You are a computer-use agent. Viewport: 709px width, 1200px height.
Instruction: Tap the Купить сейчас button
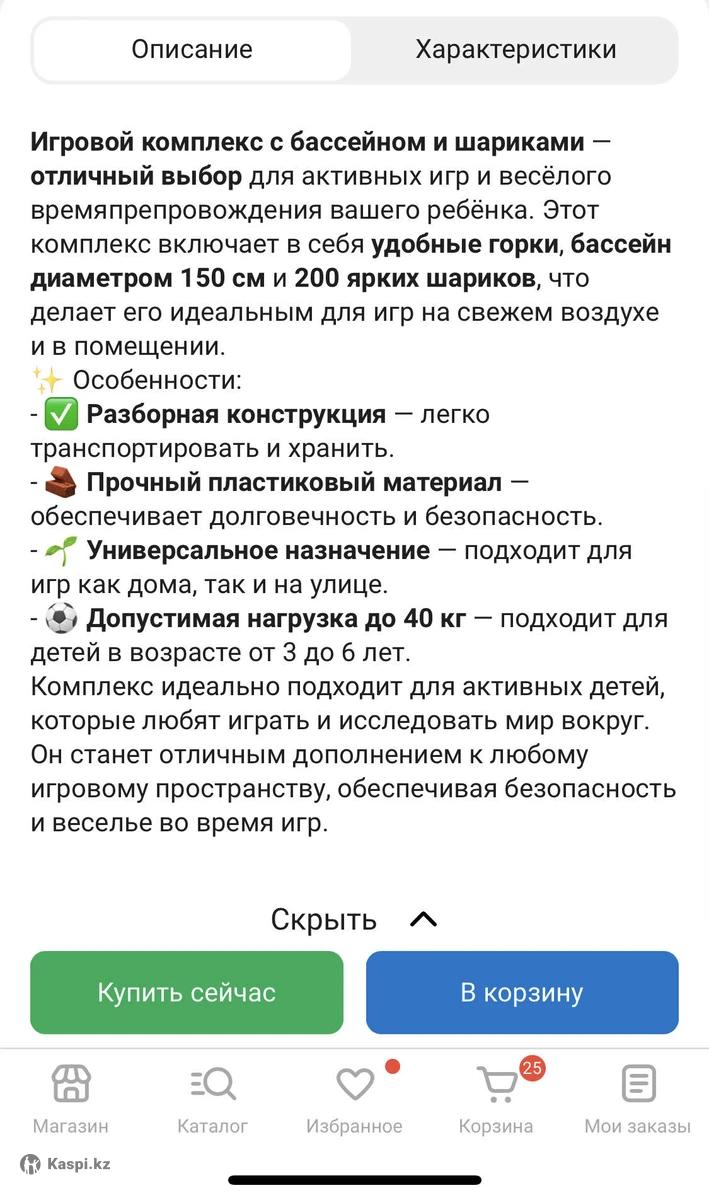pos(186,992)
